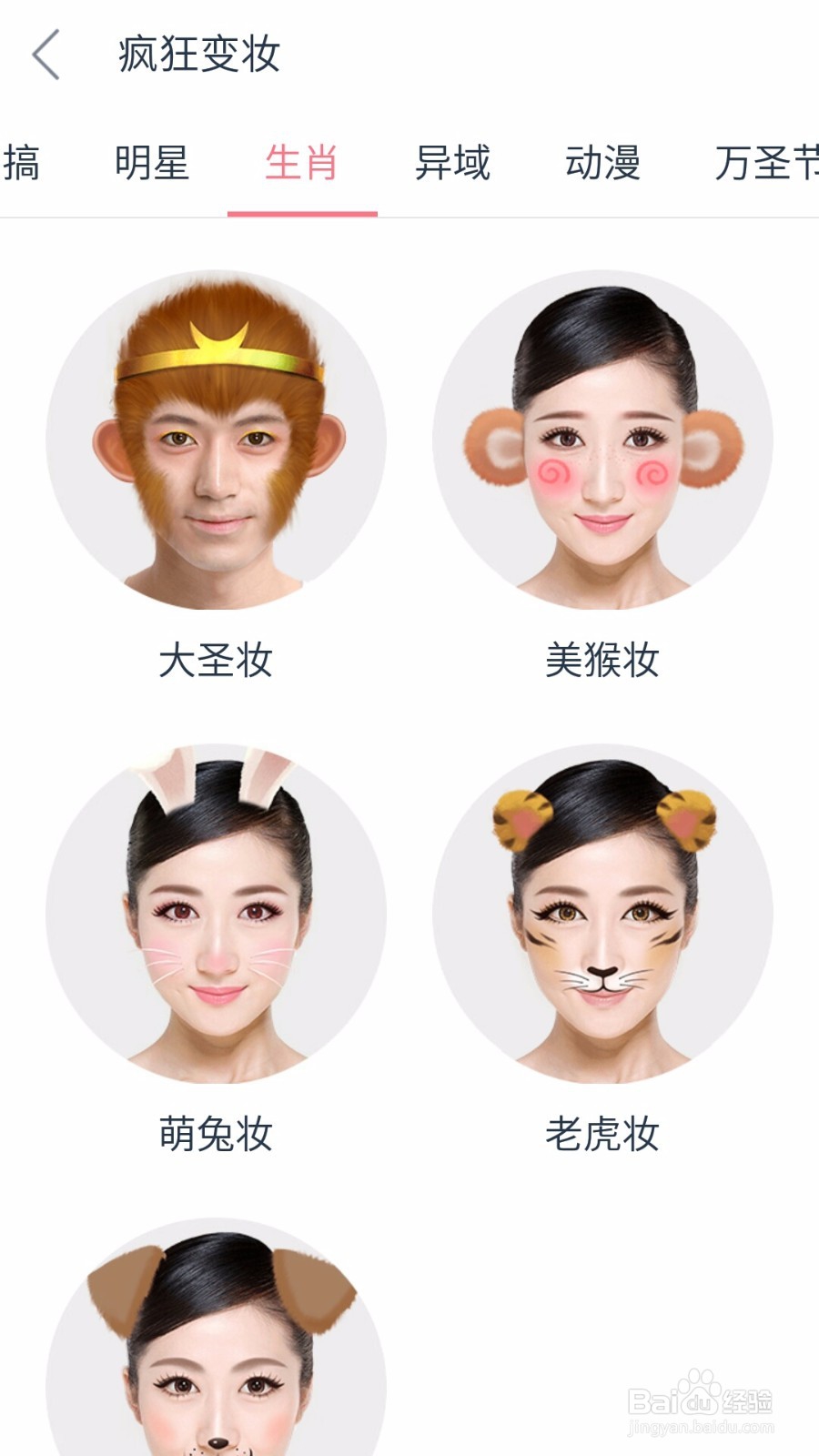Switch to the 动漫 tab
Image resolution: width=819 pixels, height=1456 pixels.
(x=602, y=164)
